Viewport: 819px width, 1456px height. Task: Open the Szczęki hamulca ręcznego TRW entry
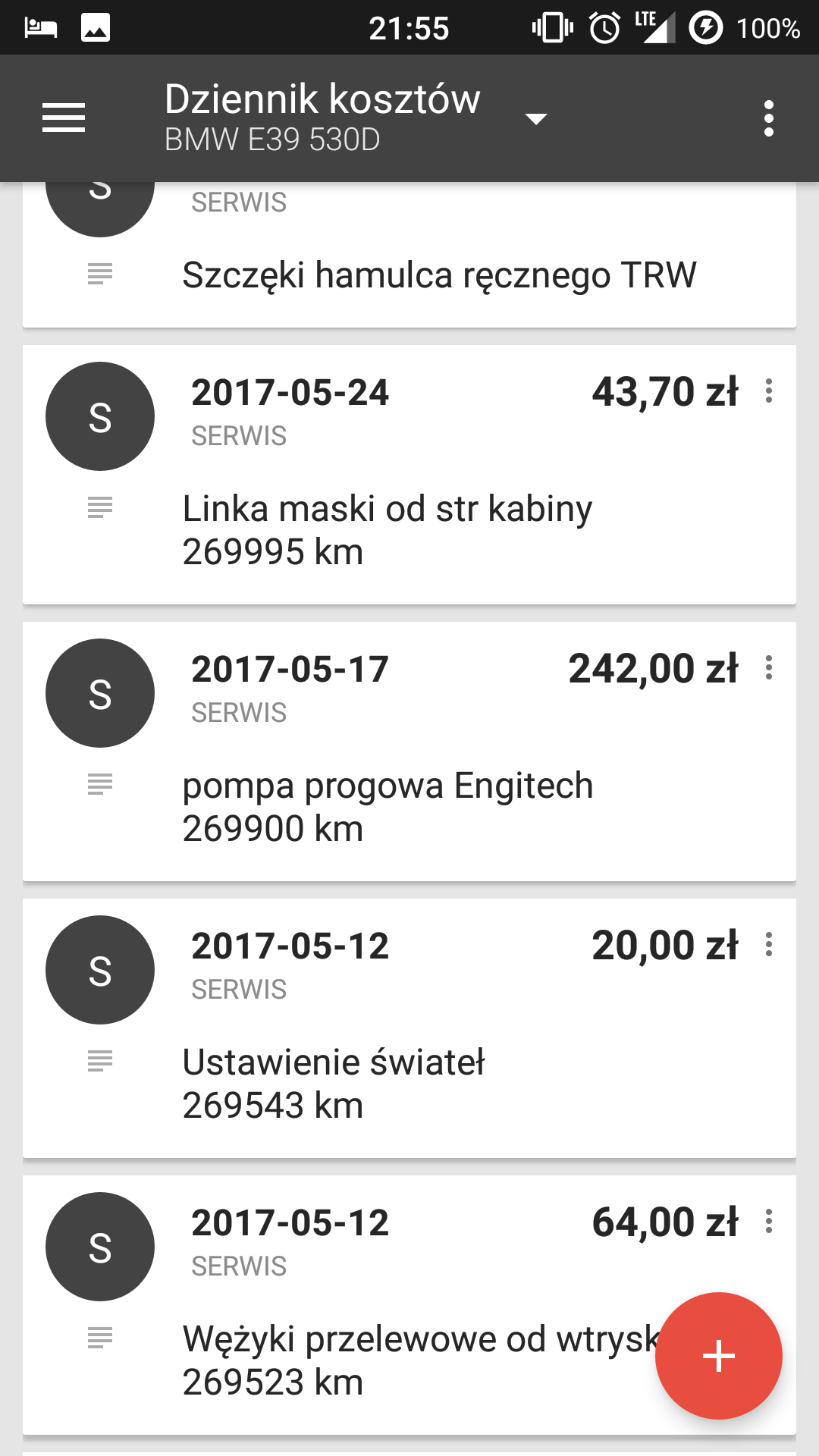(x=438, y=275)
